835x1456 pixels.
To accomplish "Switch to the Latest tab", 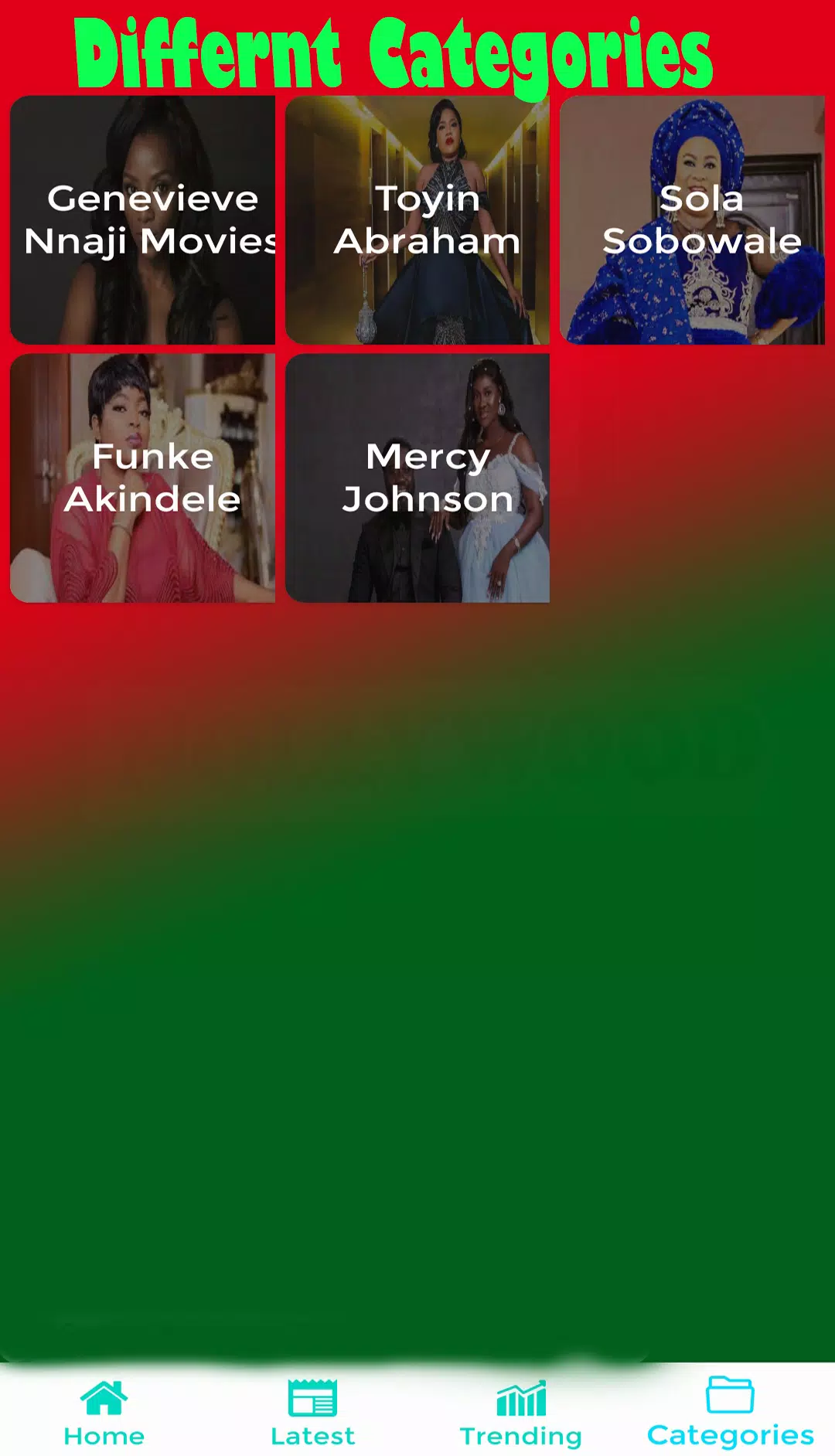I will [x=312, y=1413].
